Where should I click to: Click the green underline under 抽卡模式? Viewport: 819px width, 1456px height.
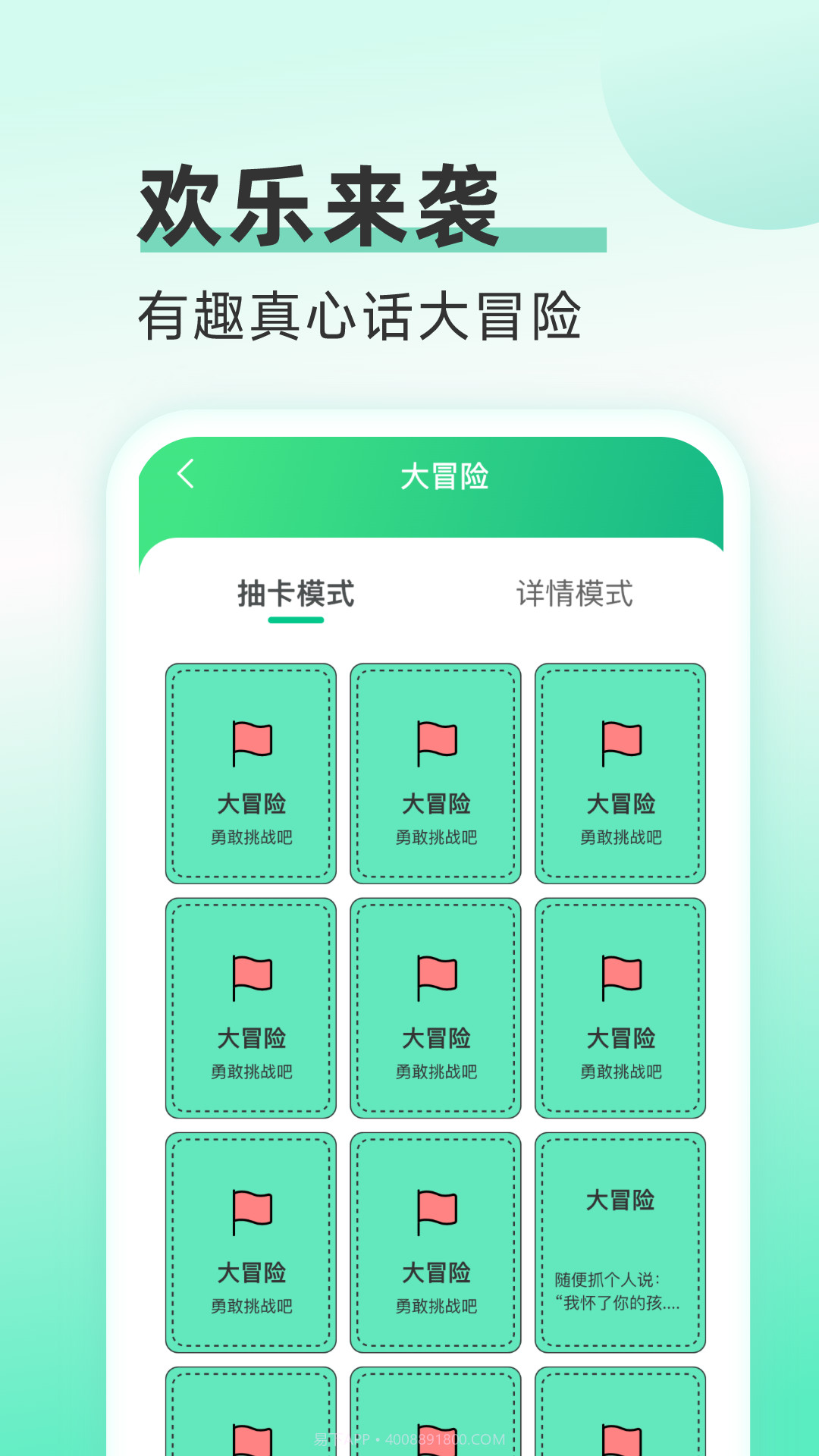click(x=296, y=620)
